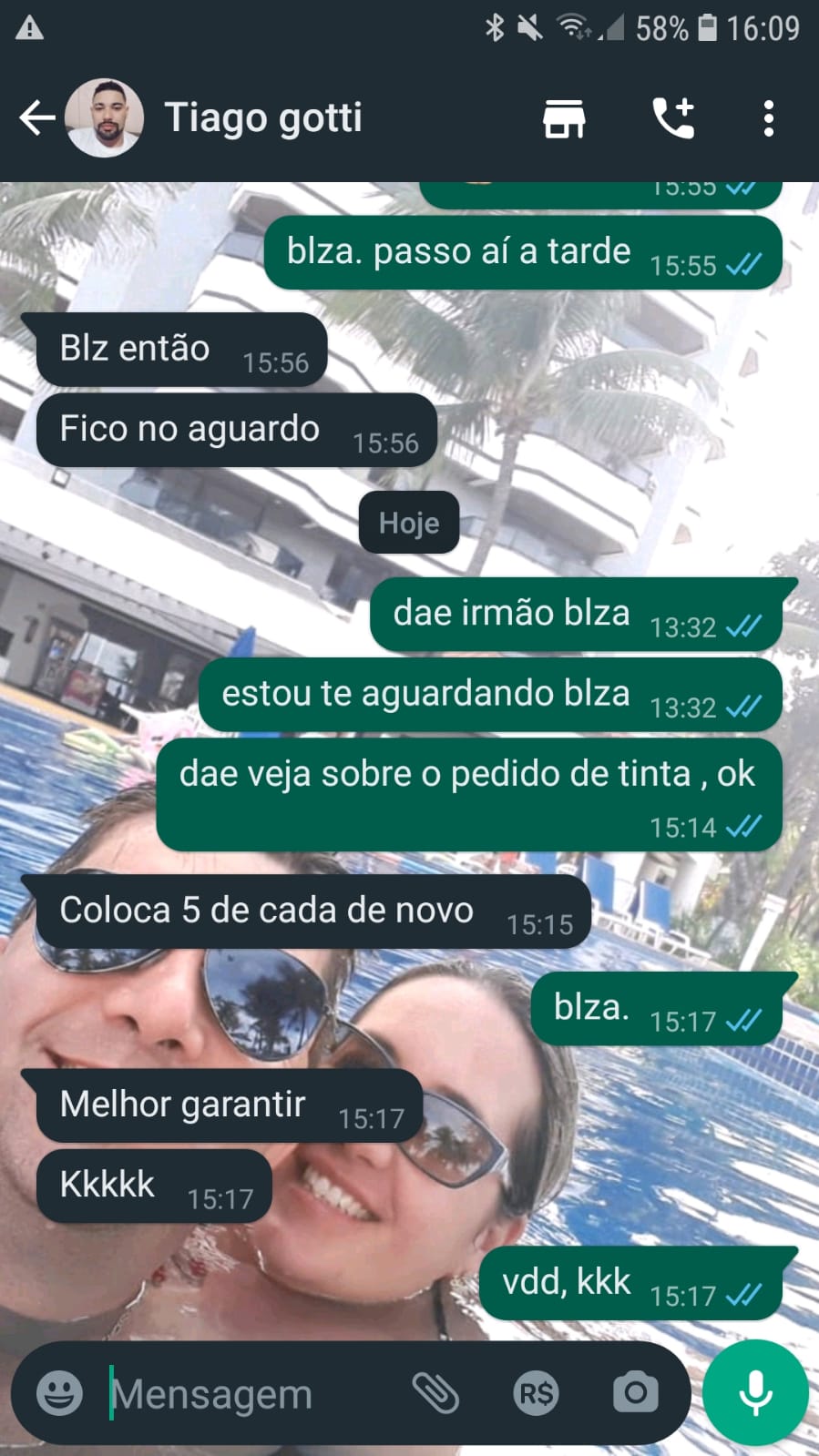Open the emoji picker
This screenshot has width=819, height=1456.
(60, 1392)
